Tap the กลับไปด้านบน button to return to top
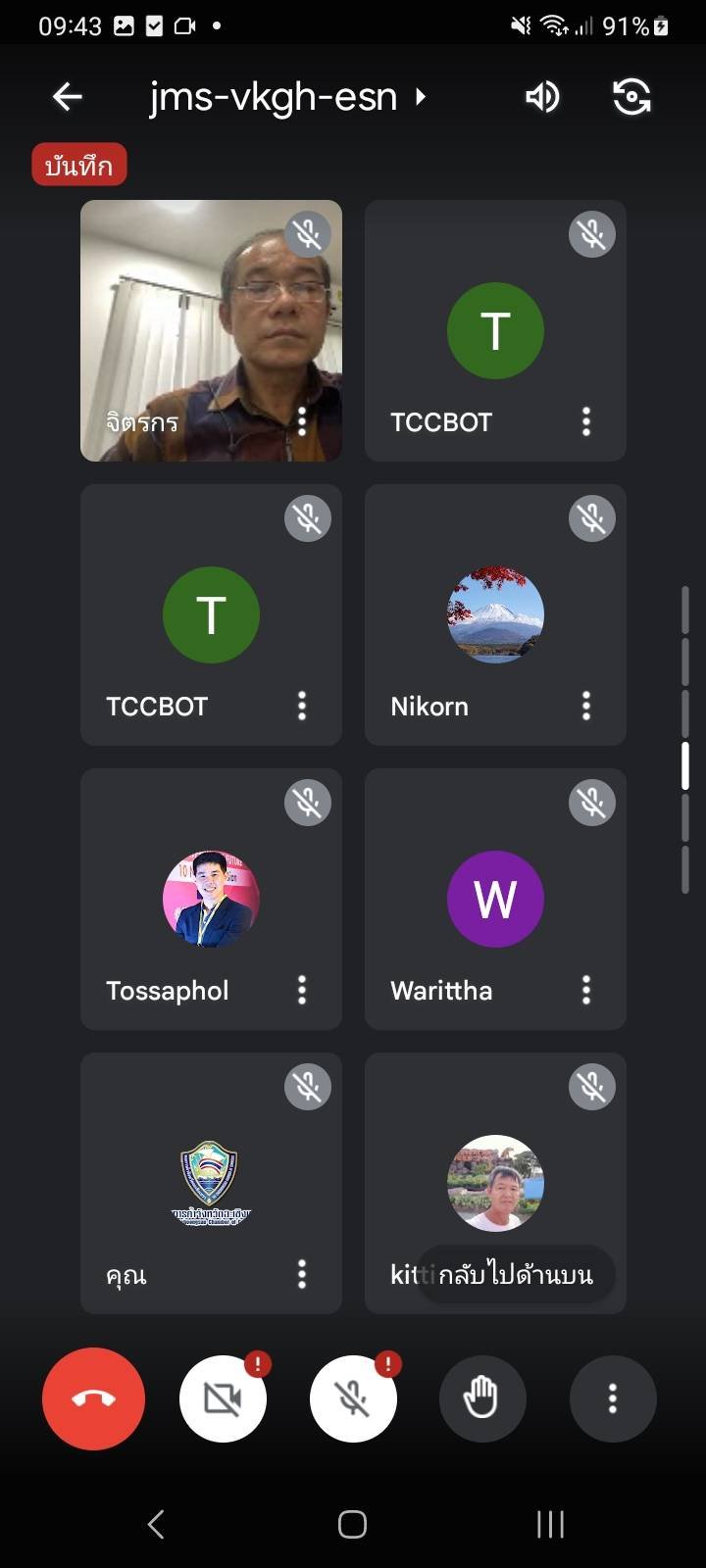 [516, 1274]
